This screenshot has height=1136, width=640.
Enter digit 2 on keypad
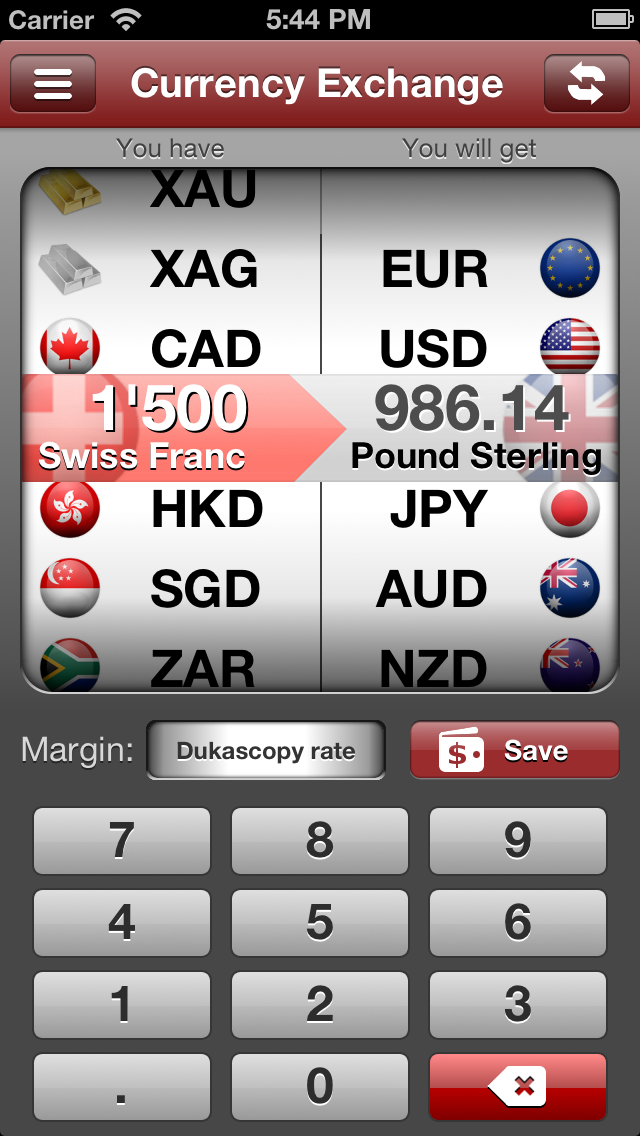[320, 1005]
